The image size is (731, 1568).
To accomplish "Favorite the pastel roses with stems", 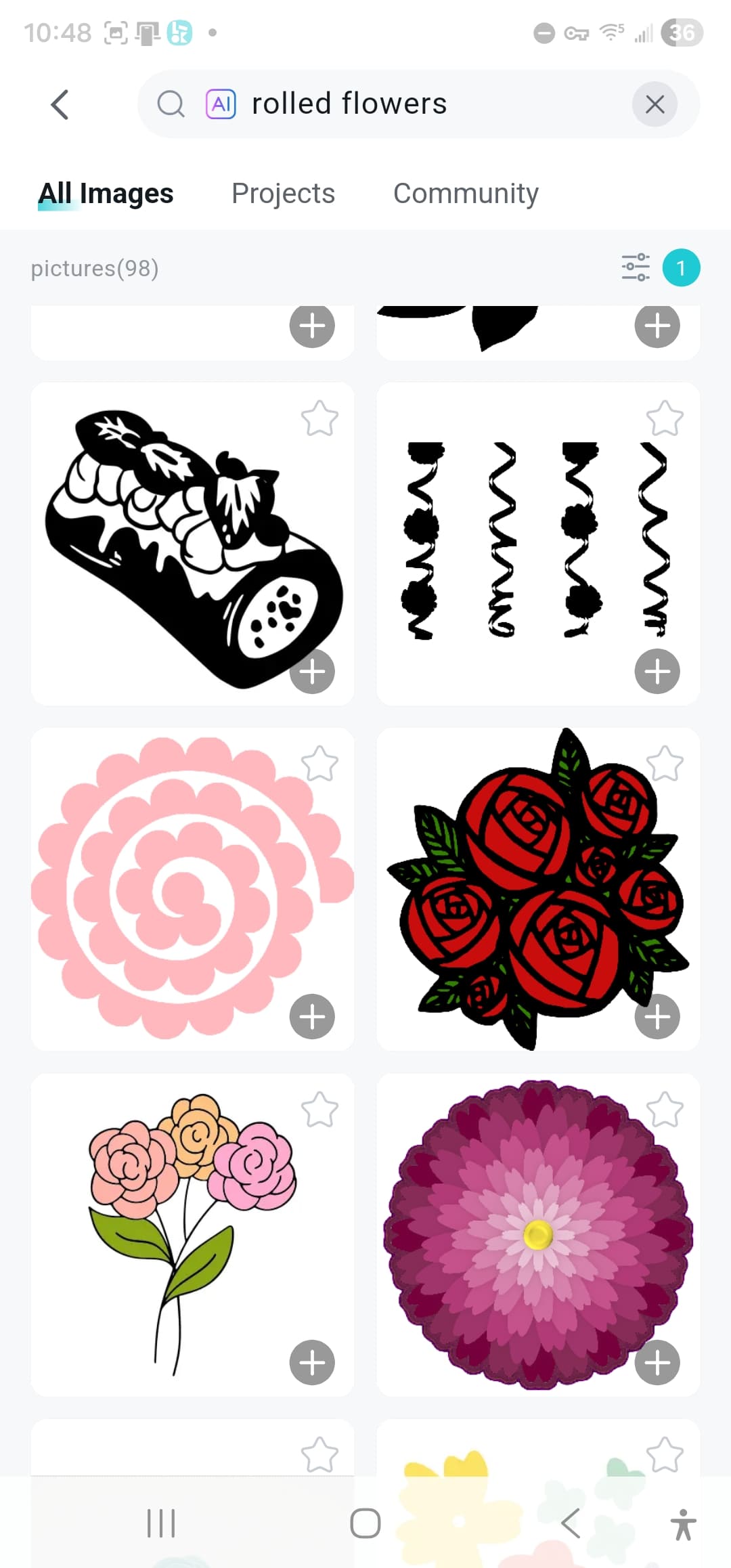I will point(319,1109).
